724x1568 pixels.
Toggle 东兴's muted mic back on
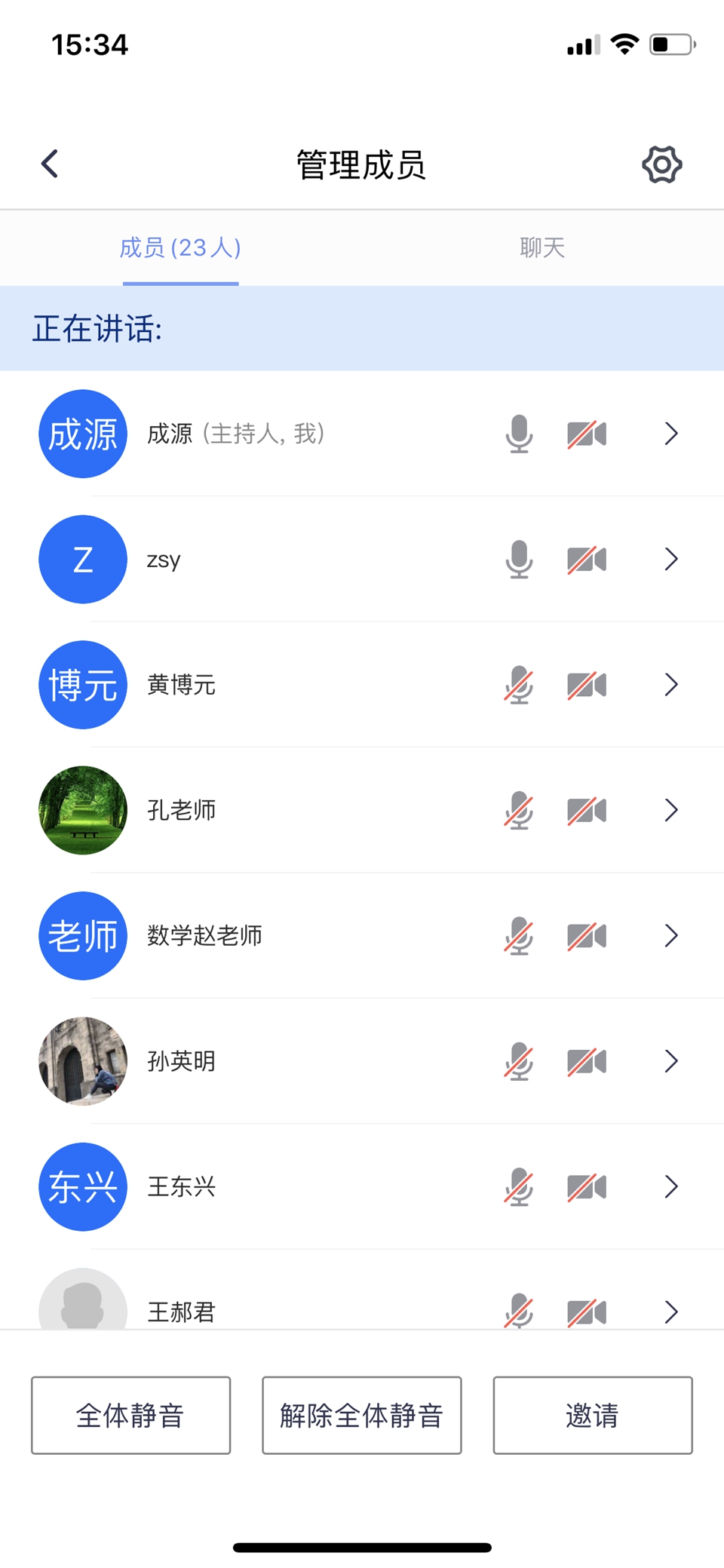518,1186
